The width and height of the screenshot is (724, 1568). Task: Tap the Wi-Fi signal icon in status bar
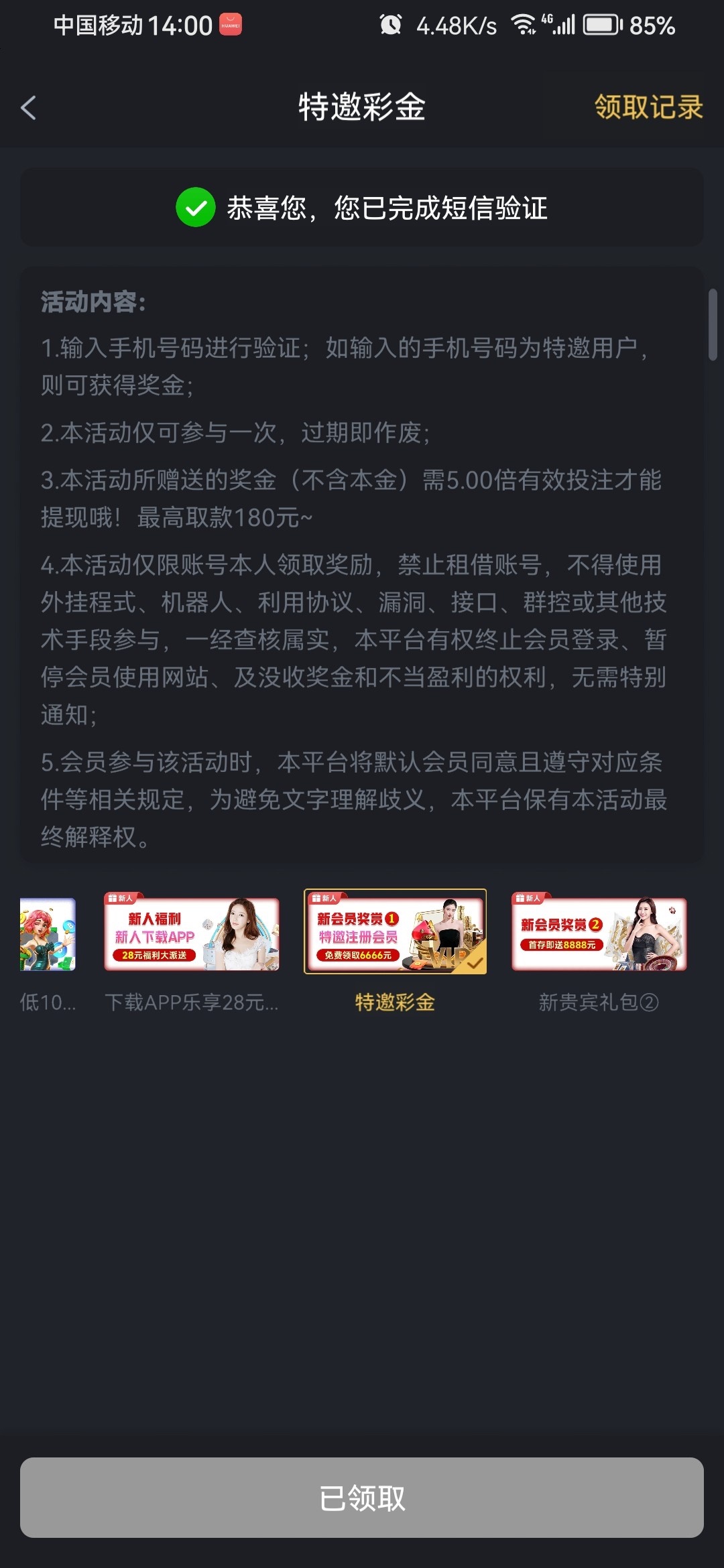524,25
